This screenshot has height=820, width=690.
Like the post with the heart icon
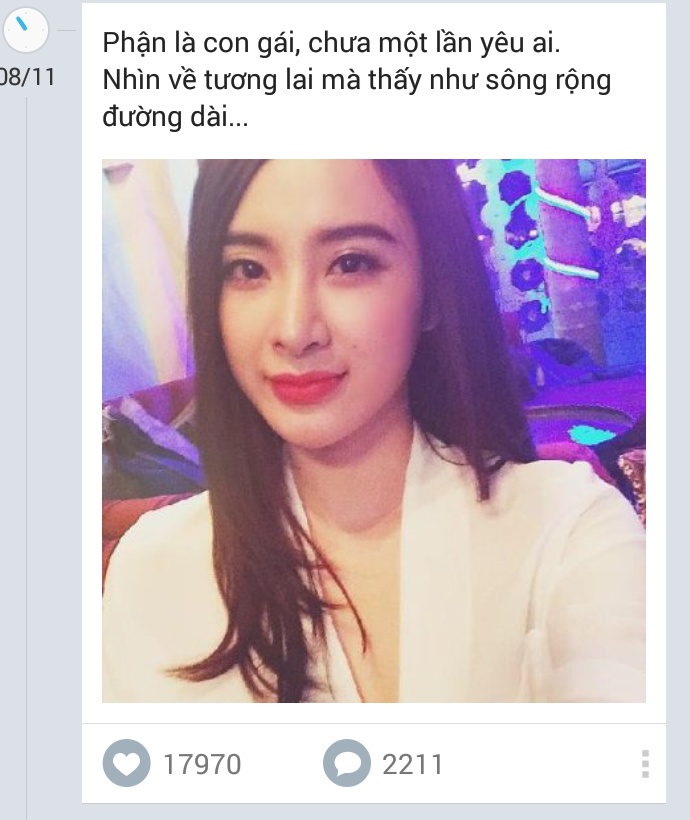click(x=126, y=765)
